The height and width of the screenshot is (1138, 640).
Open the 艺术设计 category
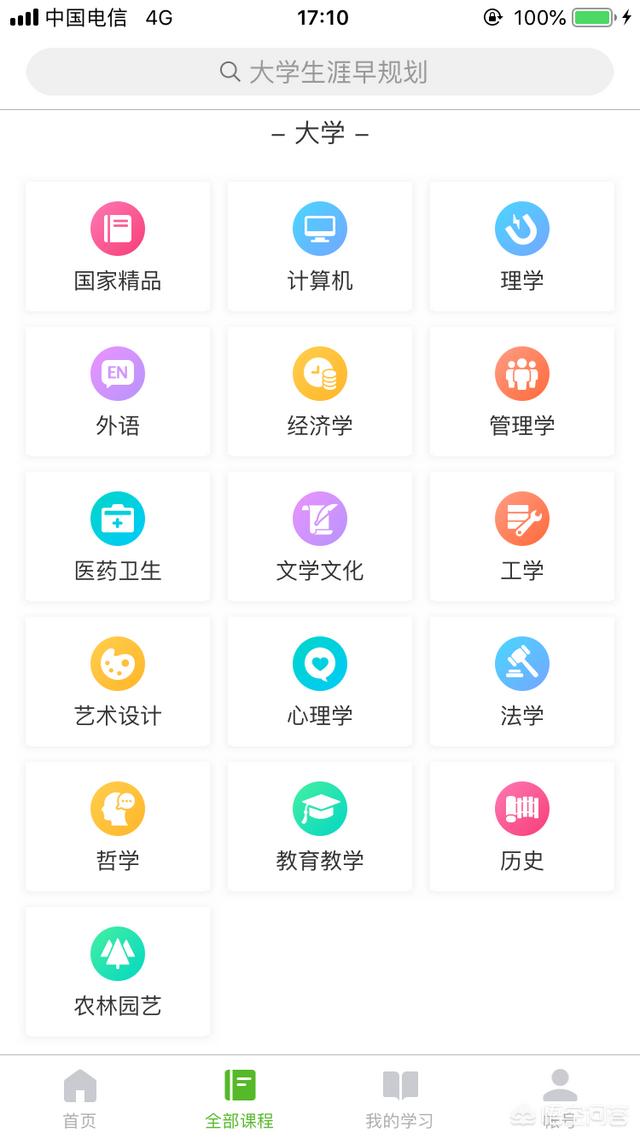(x=118, y=681)
